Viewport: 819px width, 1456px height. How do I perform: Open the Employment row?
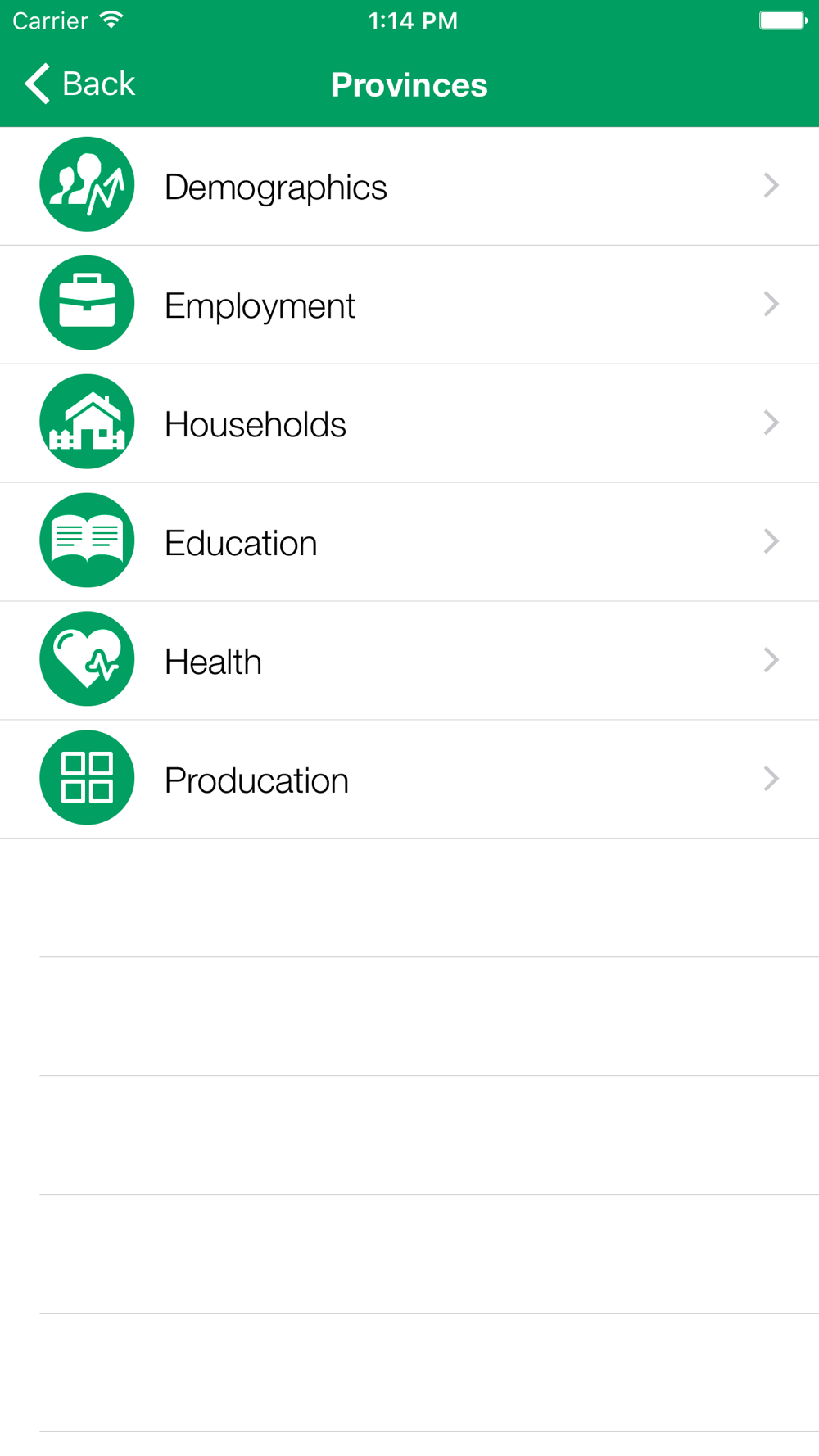click(x=409, y=305)
